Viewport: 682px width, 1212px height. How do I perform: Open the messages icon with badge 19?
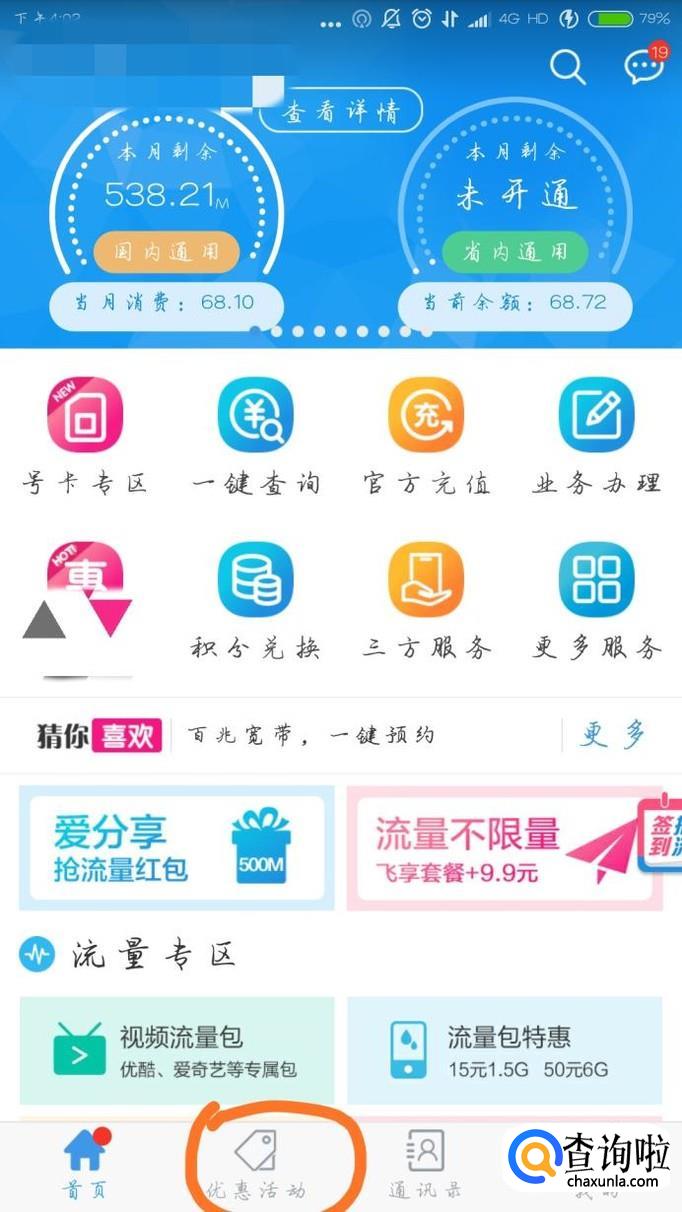tap(644, 66)
